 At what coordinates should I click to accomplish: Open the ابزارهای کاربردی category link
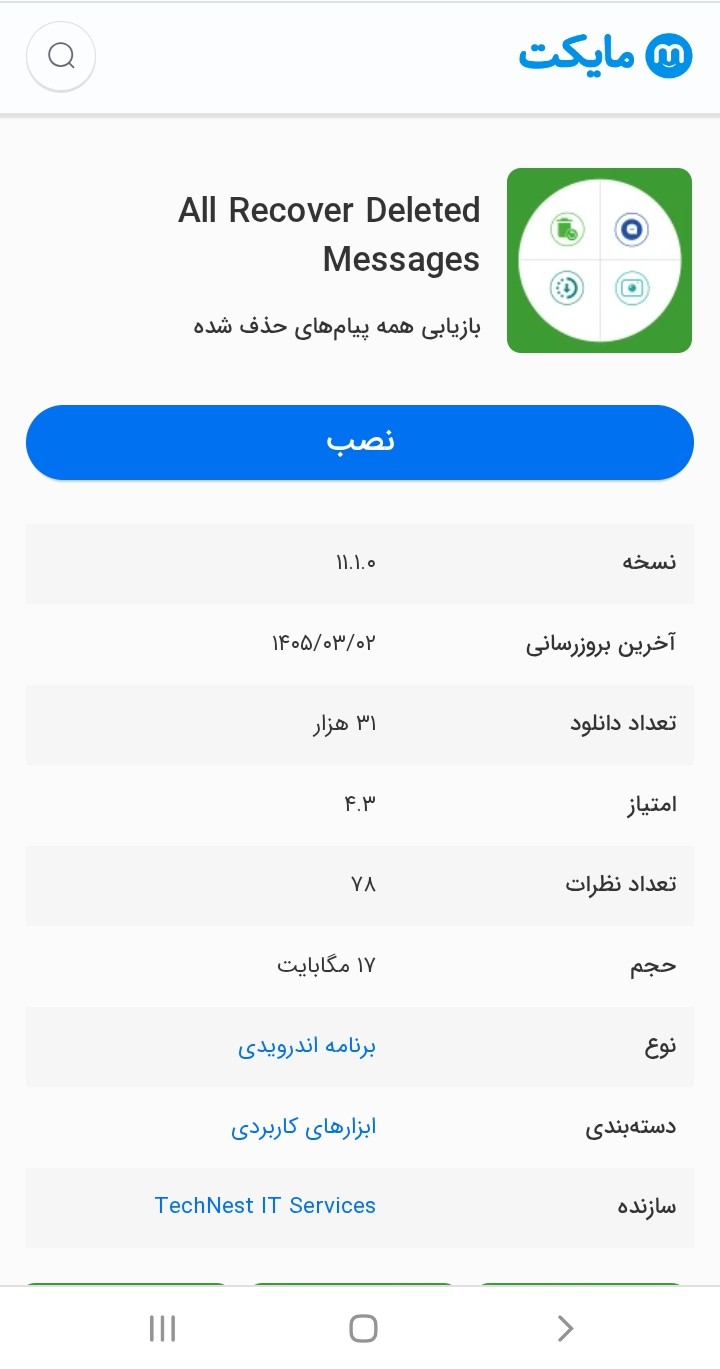pyautogui.click(x=304, y=1128)
